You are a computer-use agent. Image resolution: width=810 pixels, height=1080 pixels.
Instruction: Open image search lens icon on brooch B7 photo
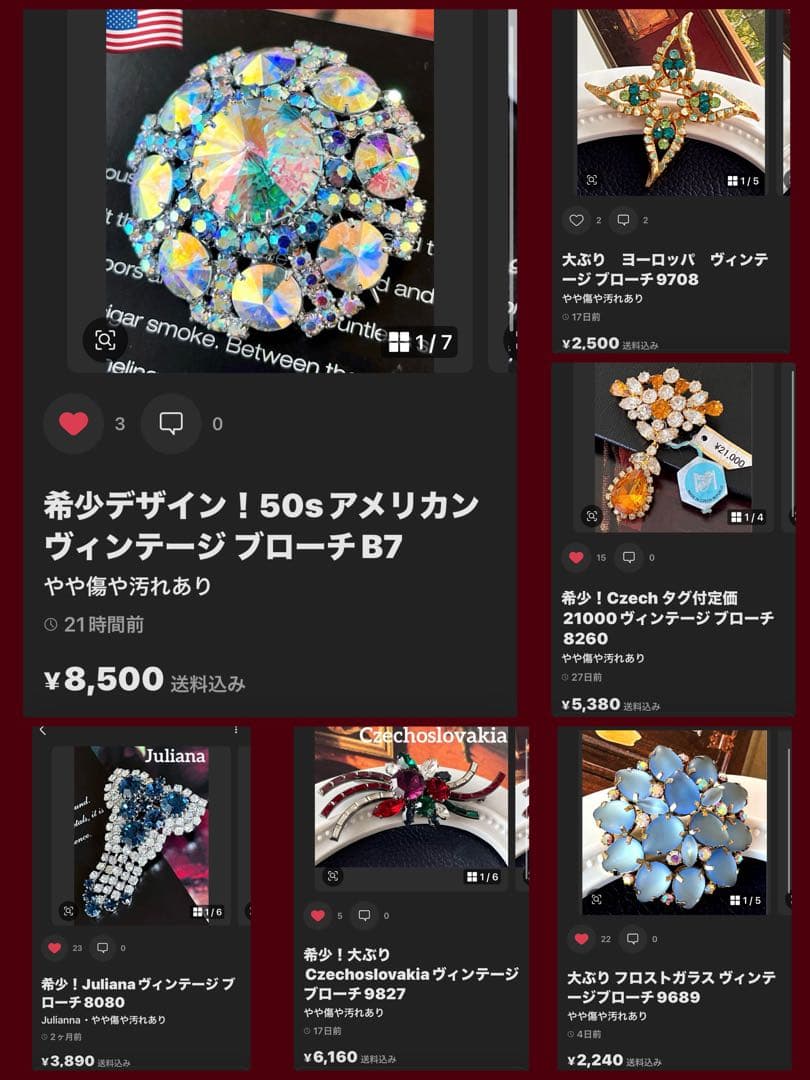[x=107, y=341]
